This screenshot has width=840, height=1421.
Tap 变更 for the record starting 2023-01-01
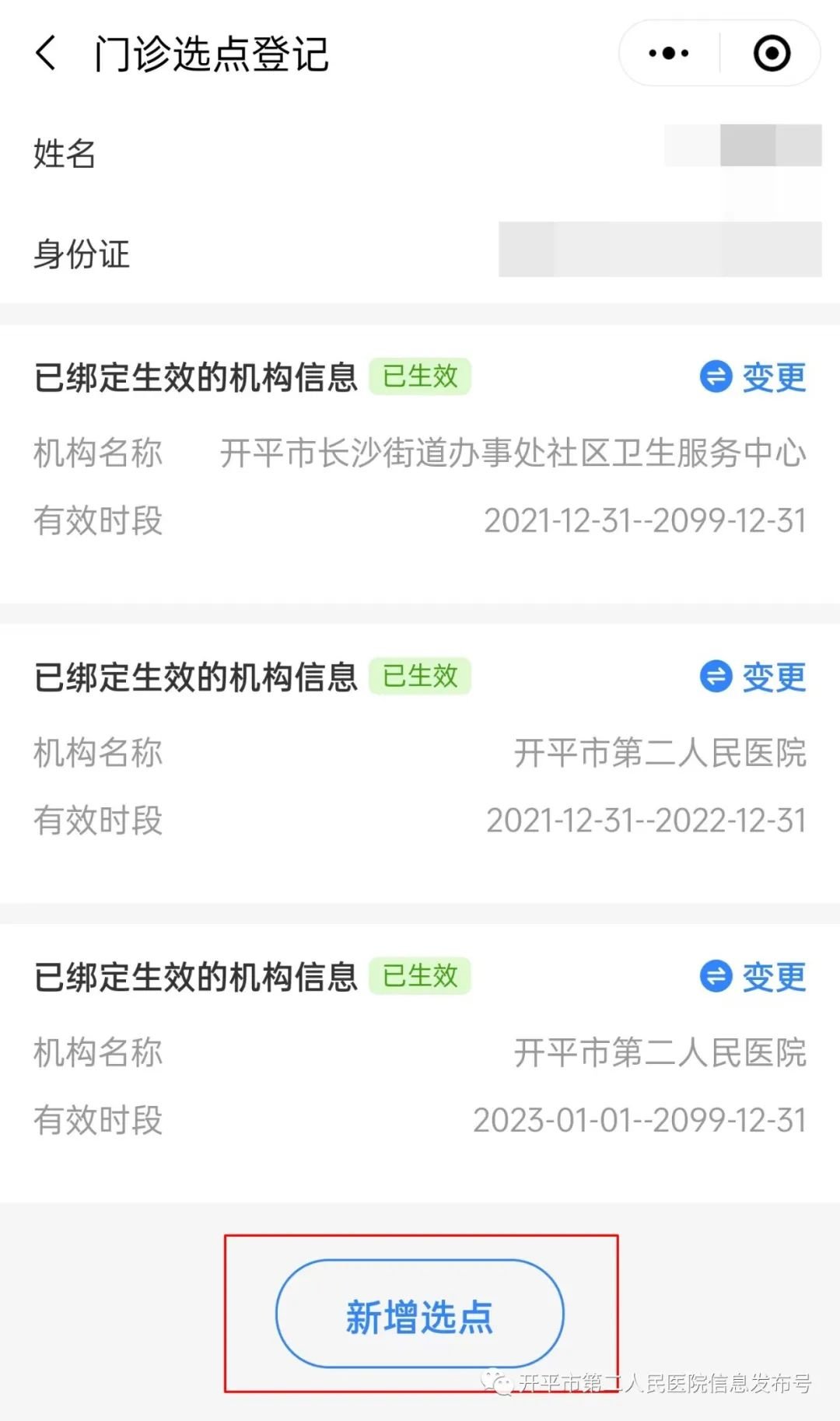coord(753,977)
